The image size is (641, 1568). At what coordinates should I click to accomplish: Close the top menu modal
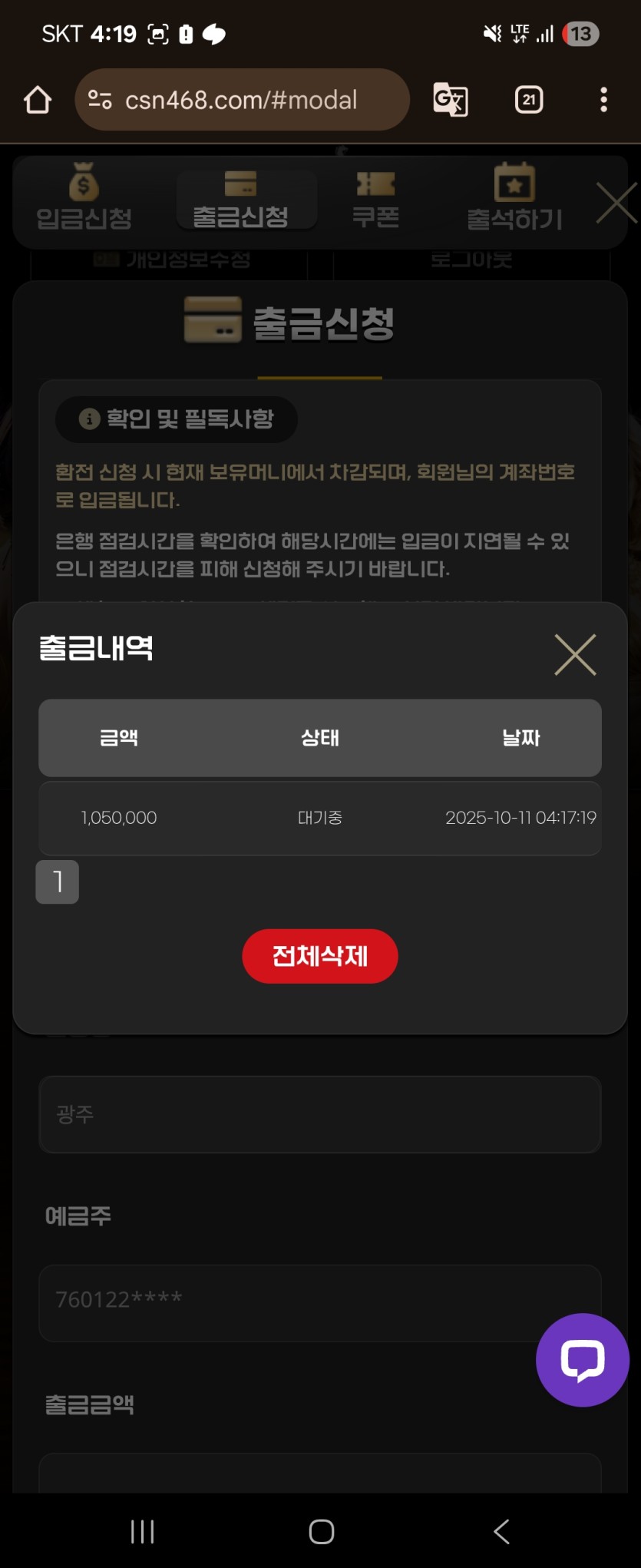616,203
